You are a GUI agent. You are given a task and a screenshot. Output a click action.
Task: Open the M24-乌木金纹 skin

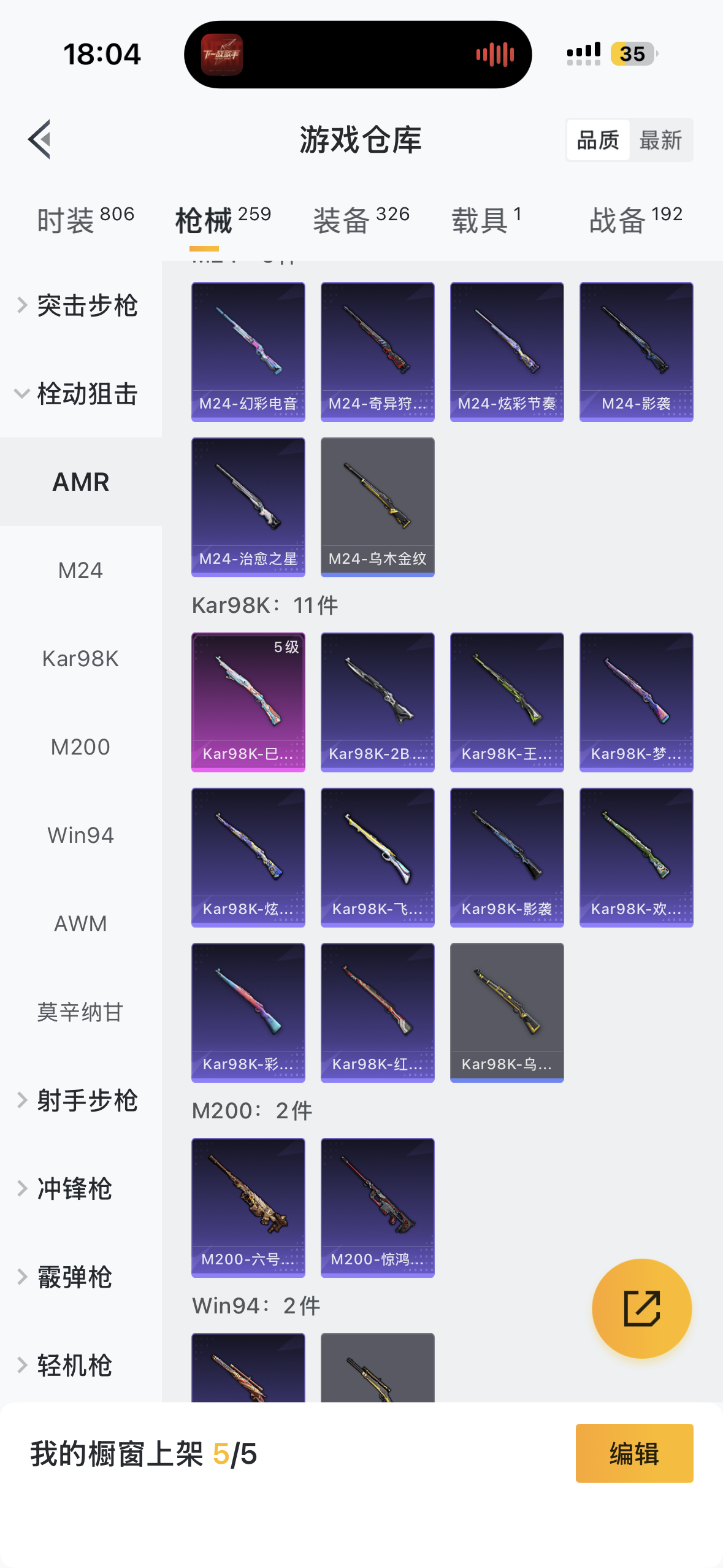tap(378, 507)
